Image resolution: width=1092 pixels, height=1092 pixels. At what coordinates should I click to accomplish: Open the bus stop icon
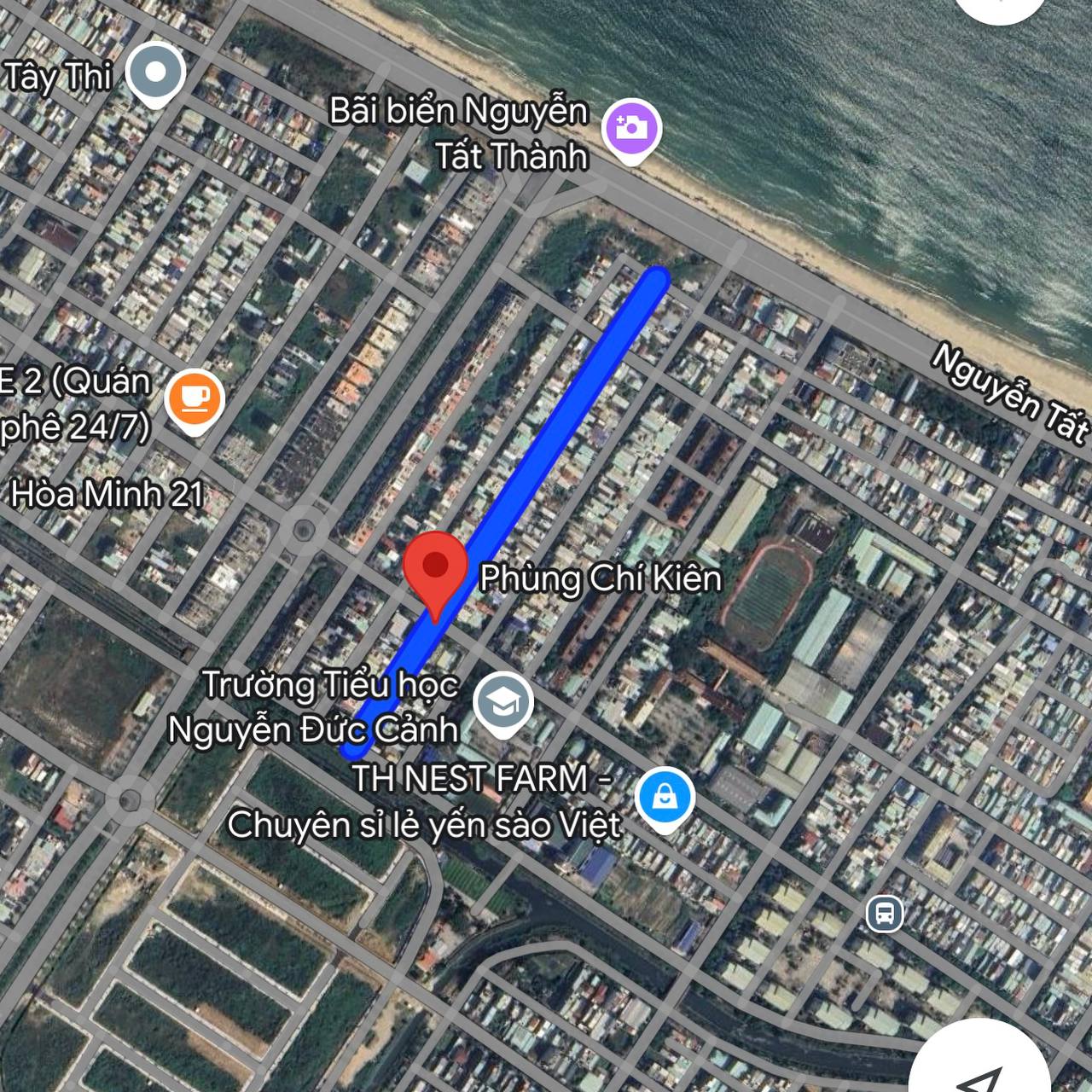pyautogui.click(x=885, y=914)
